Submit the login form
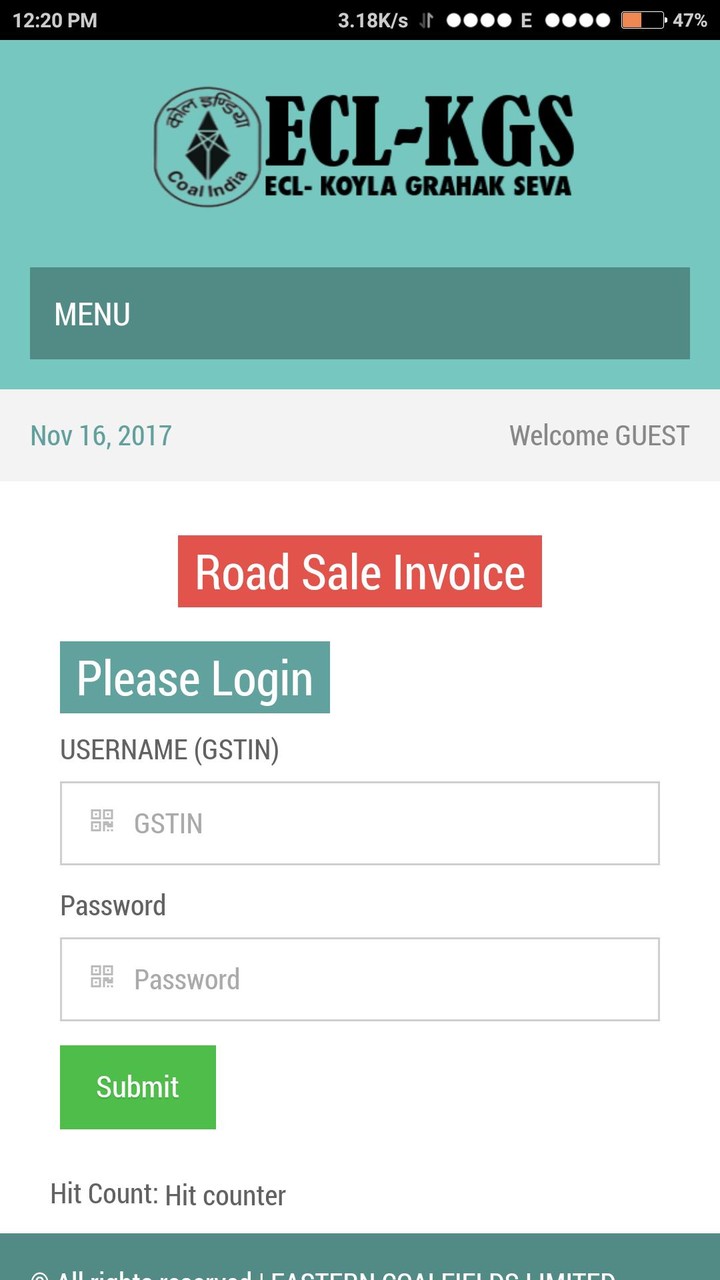This screenshot has height=1280, width=720. (138, 1087)
